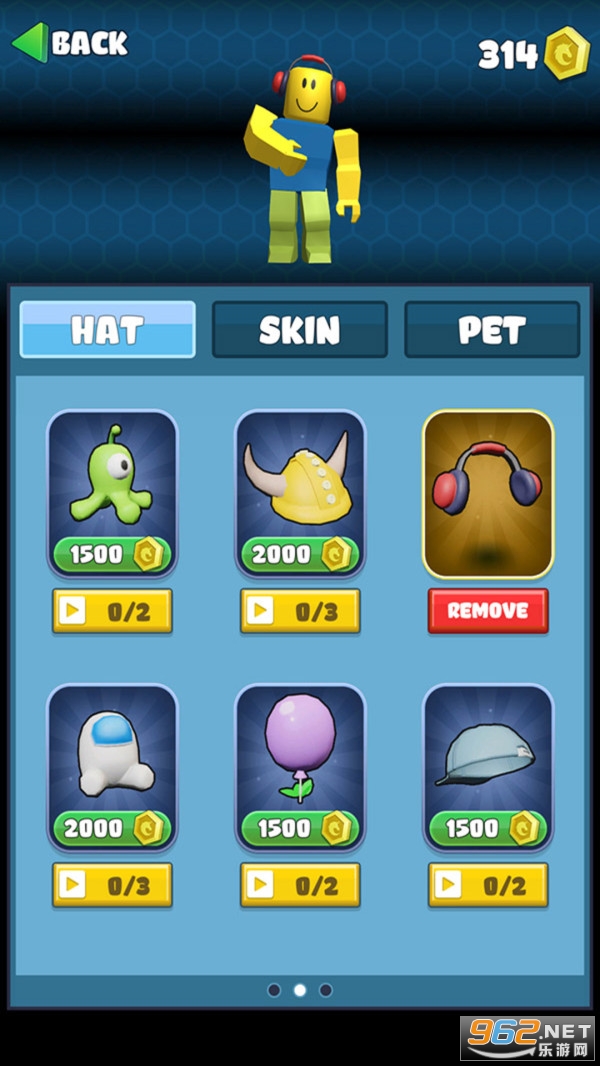Jump to the third page dot
The image size is (600, 1066).
pyautogui.click(x=326, y=990)
